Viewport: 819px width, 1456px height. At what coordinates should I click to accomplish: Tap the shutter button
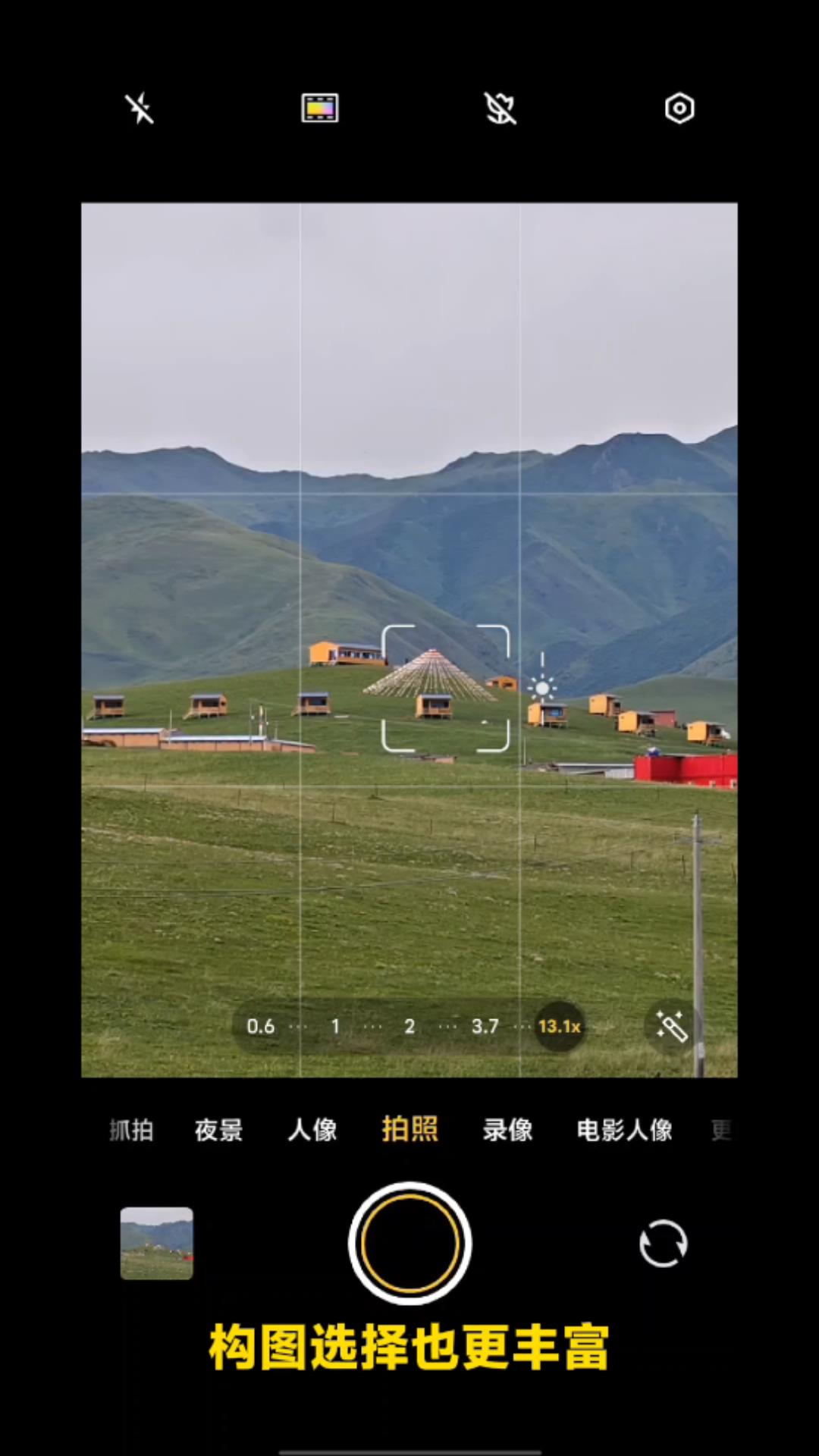pyautogui.click(x=409, y=1244)
